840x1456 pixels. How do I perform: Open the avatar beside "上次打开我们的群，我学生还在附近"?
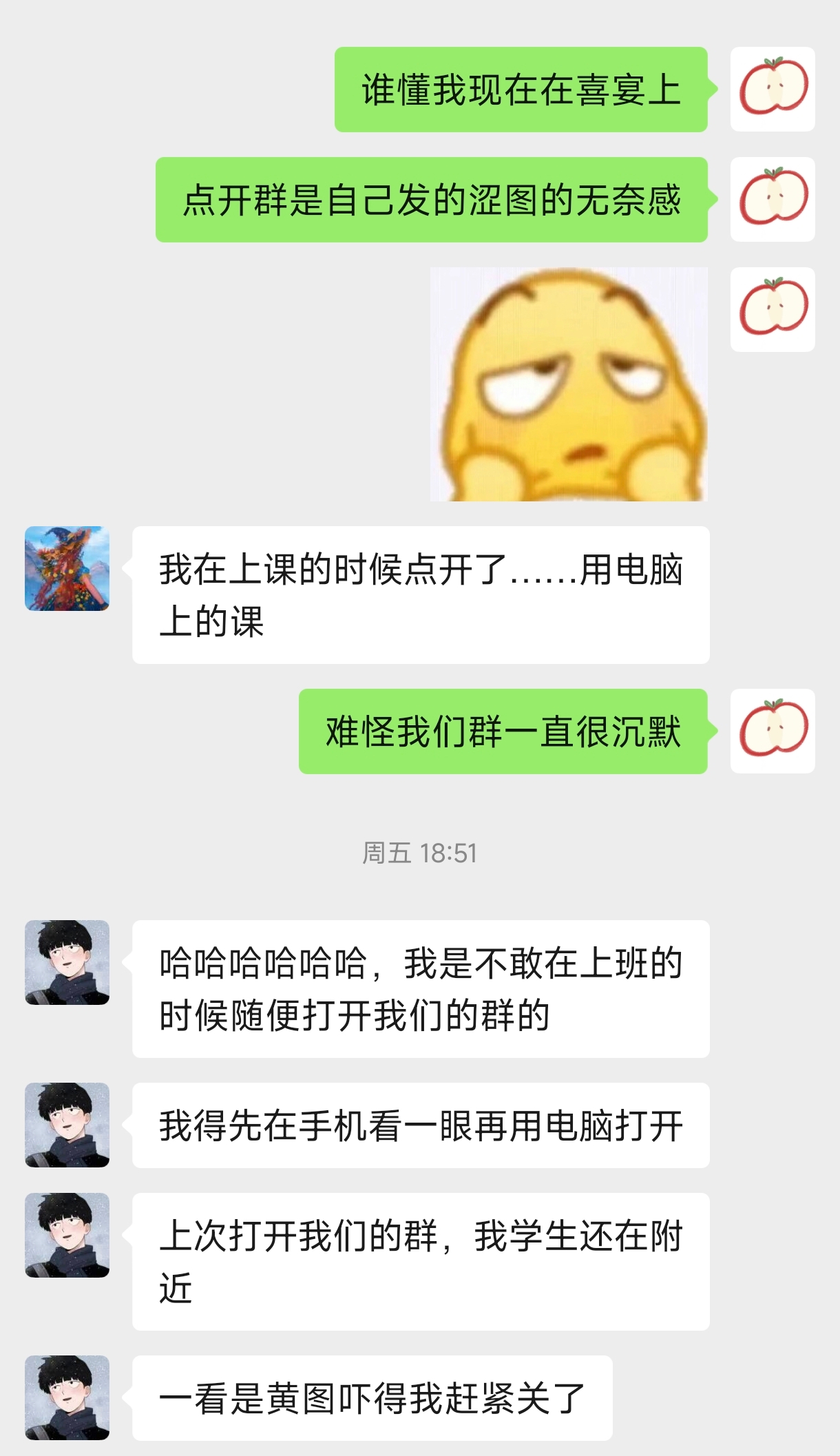[67, 1236]
